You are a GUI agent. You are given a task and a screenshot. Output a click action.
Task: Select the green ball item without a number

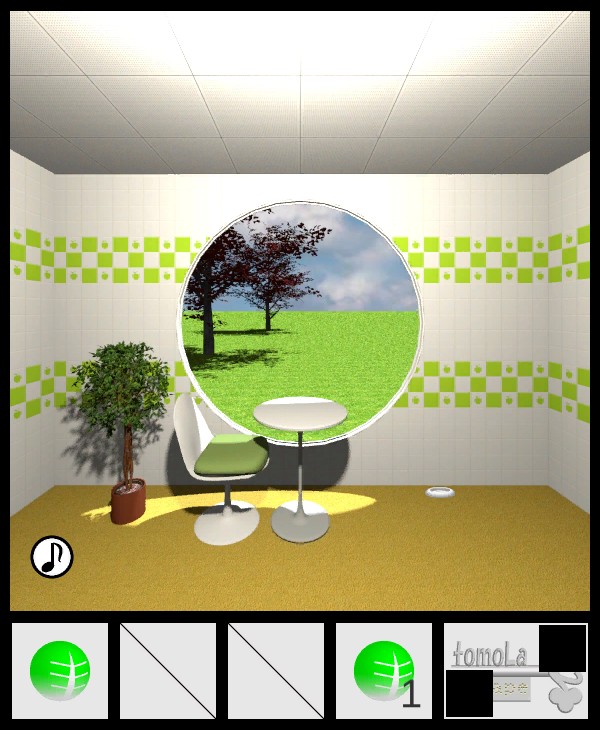(x=60, y=671)
